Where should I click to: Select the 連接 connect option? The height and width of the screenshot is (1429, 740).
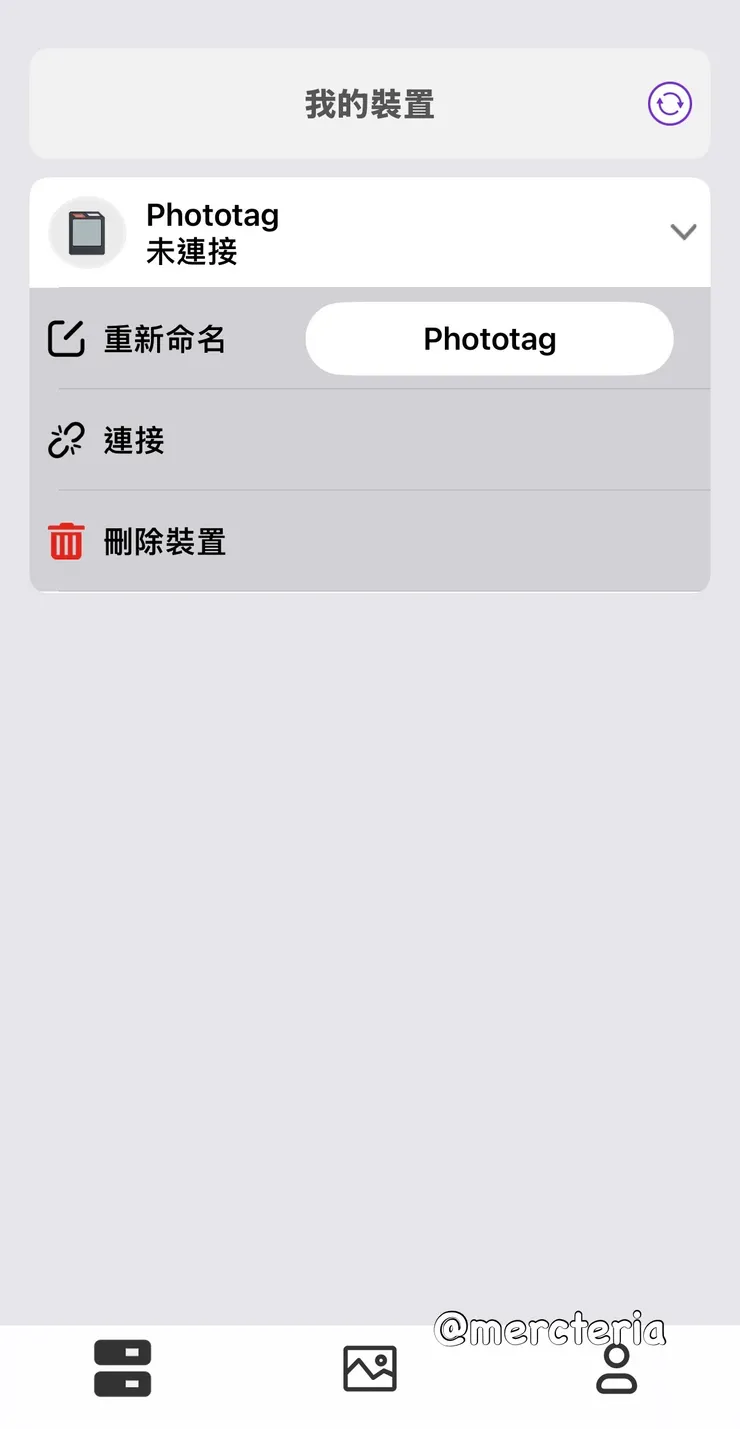click(x=134, y=440)
